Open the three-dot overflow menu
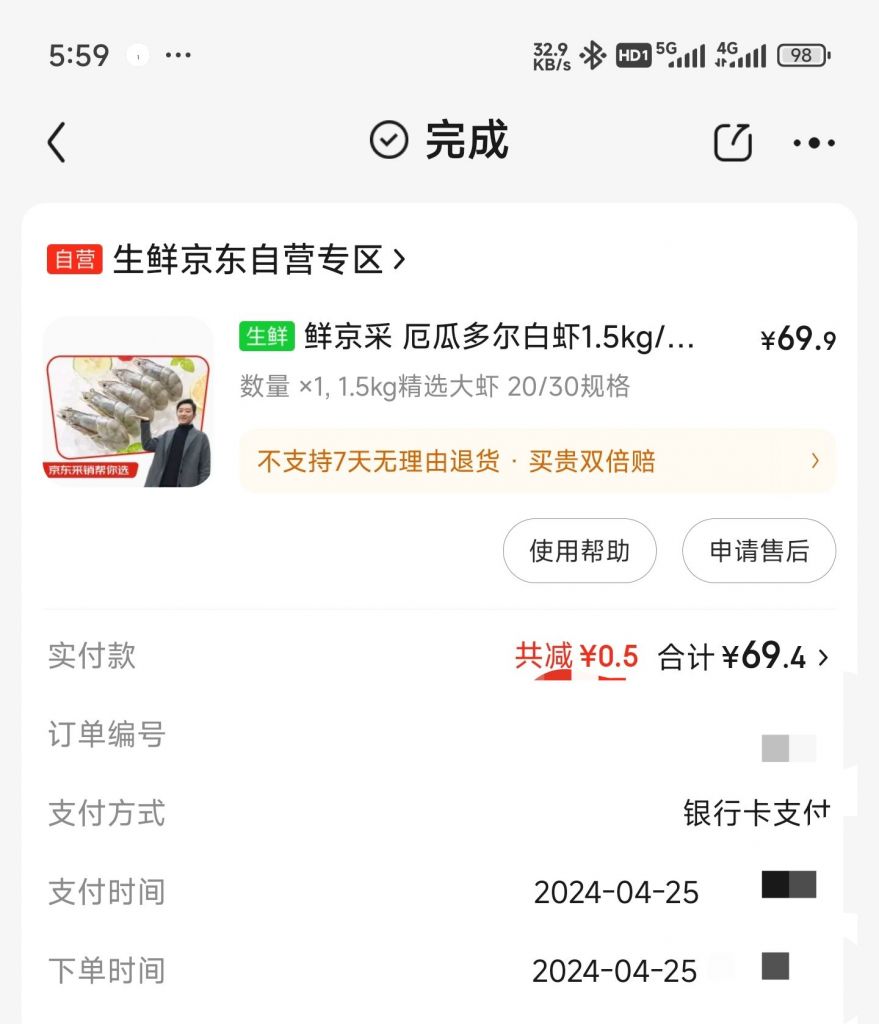879x1024 pixels. (x=814, y=143)
